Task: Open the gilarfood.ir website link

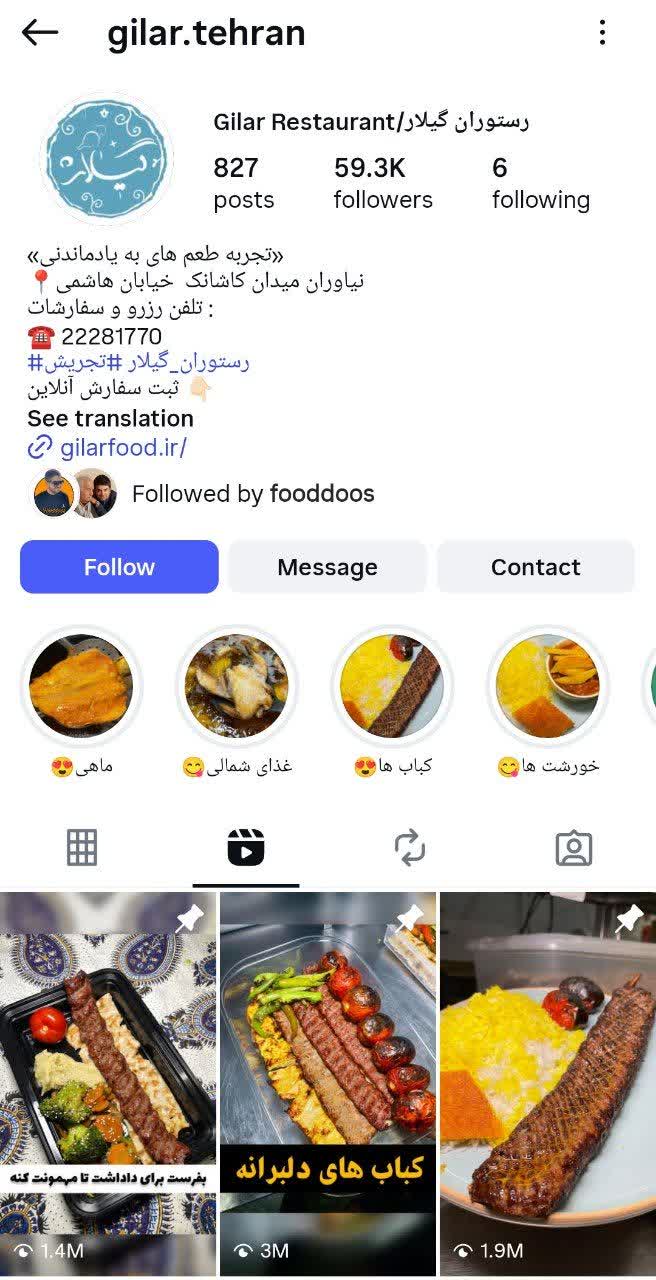Action: click(122, 447)
